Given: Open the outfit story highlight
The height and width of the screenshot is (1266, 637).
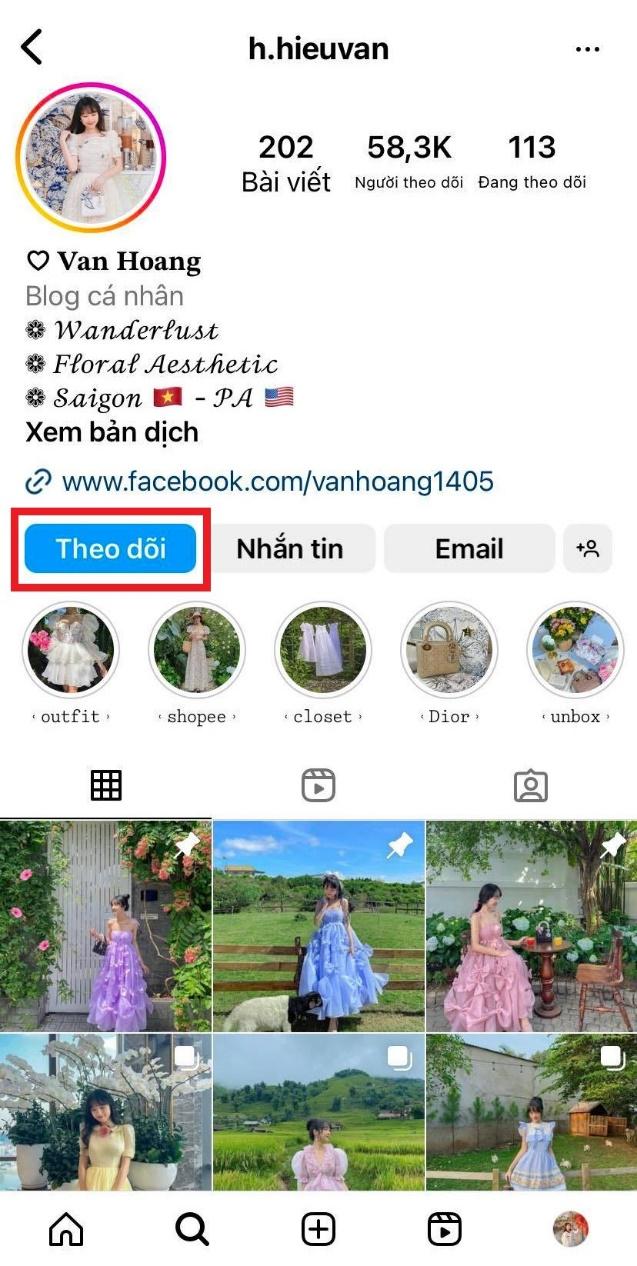Looking at the screenshot, I should (x=71, y=649).
